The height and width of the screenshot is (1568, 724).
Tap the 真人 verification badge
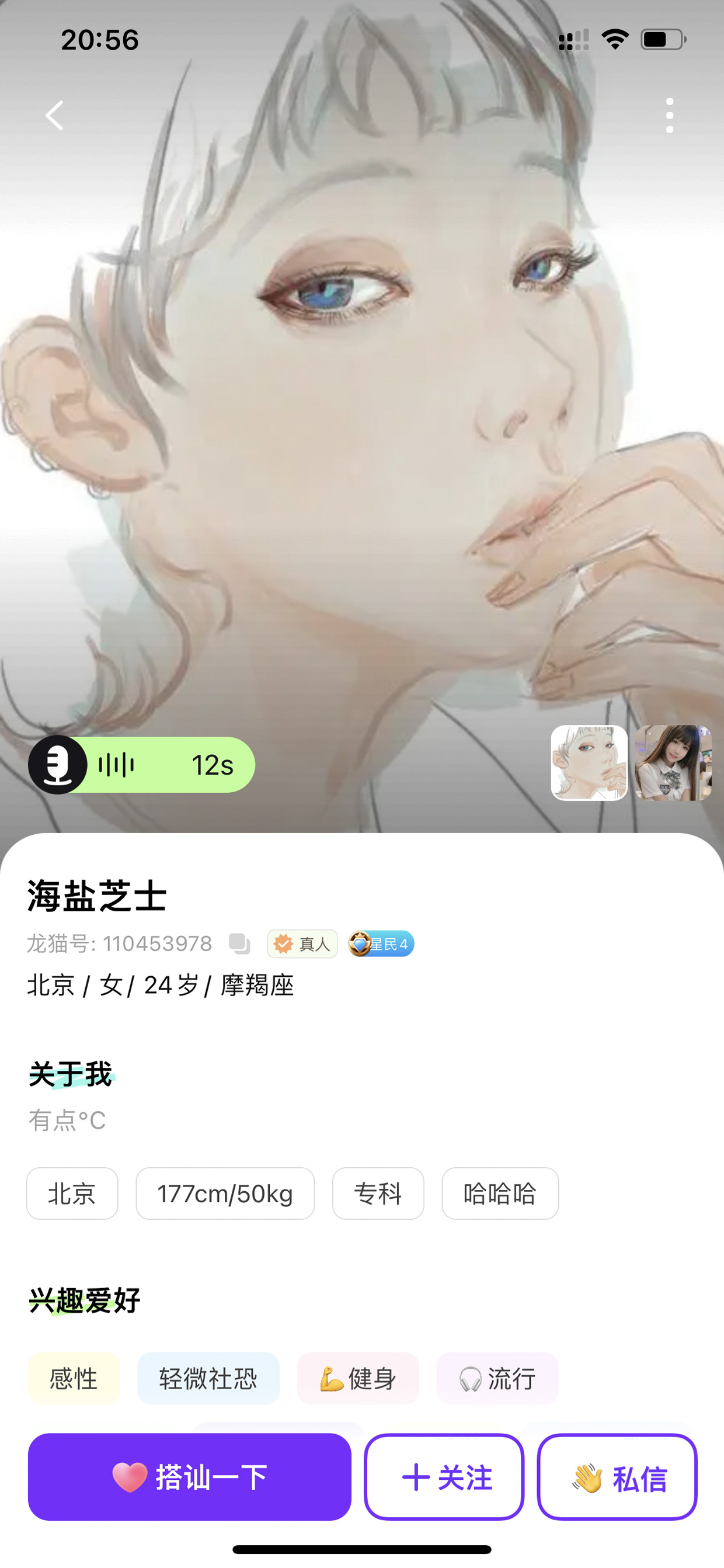pos(302,944)
